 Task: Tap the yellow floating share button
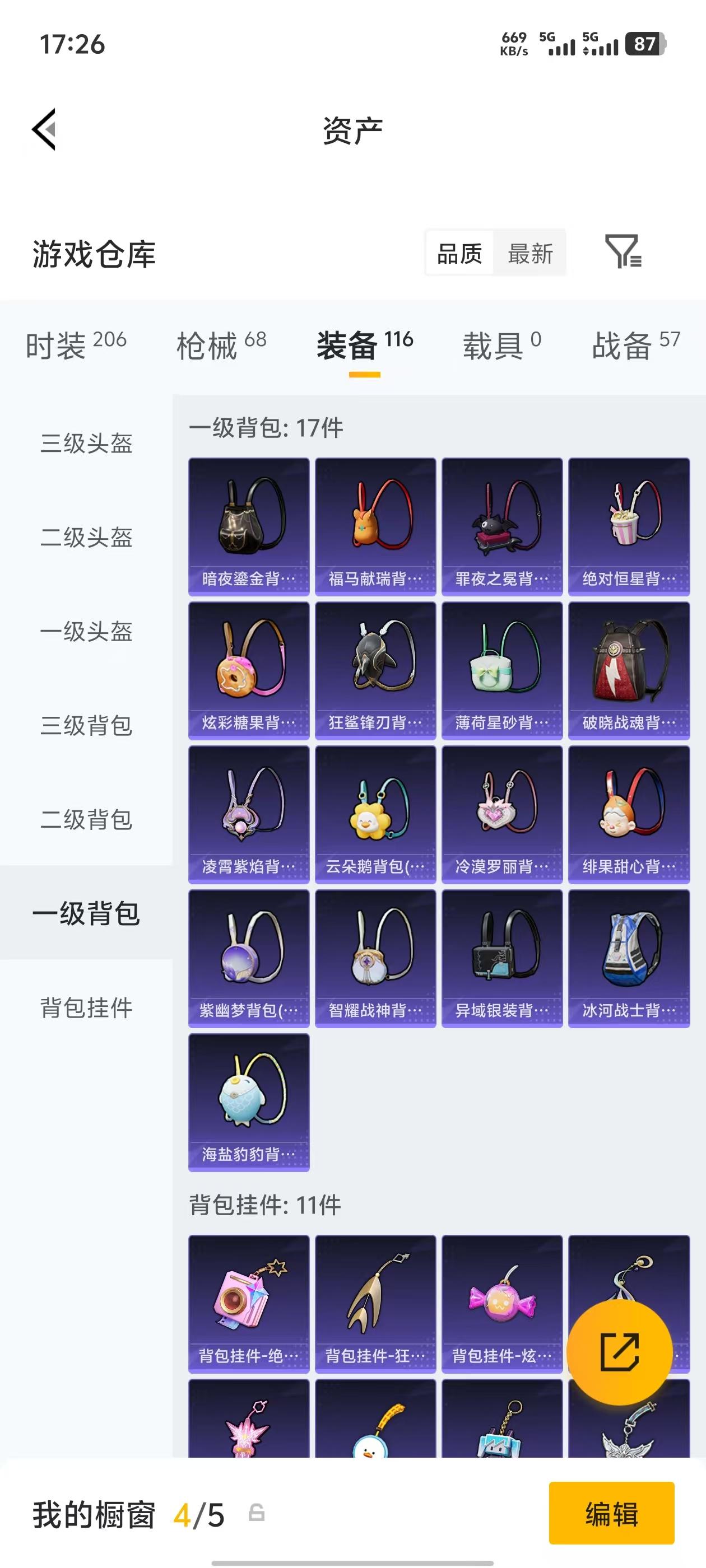point(619,1352)
